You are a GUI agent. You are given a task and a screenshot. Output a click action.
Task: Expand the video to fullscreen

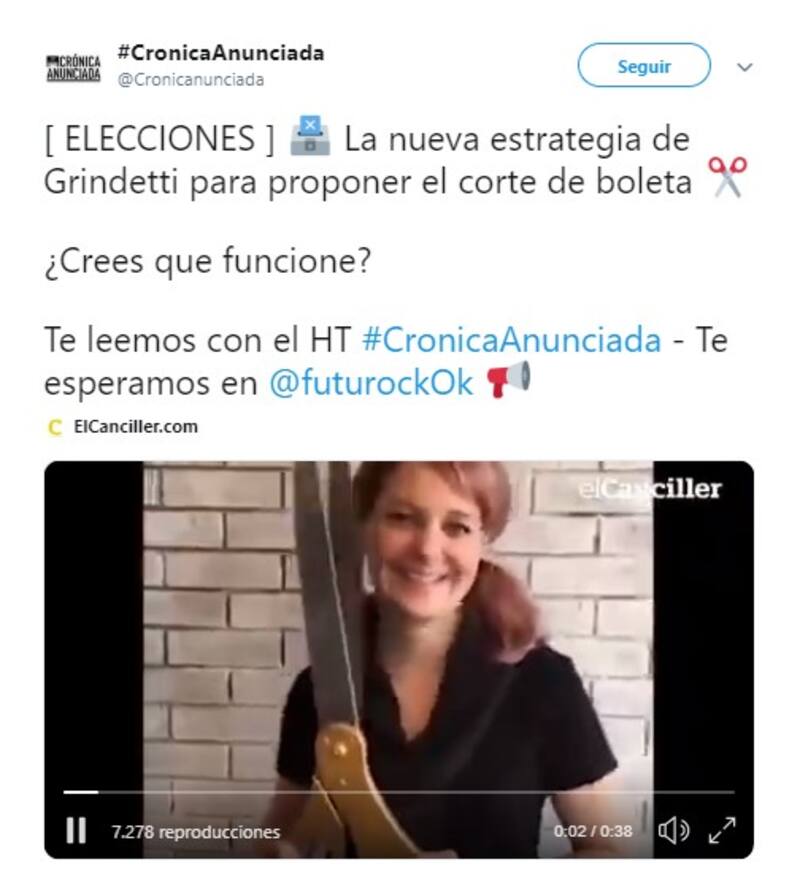(x=722, y=830)
